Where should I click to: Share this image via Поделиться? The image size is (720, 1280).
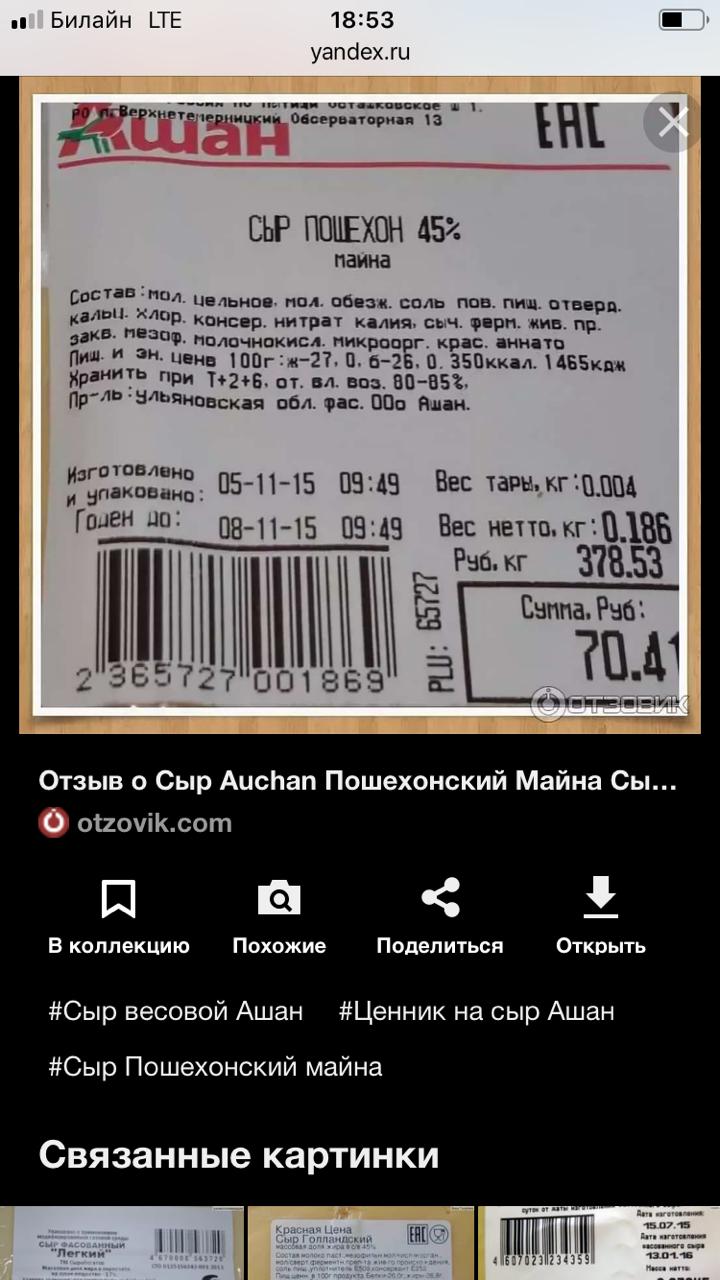(440, 916)
